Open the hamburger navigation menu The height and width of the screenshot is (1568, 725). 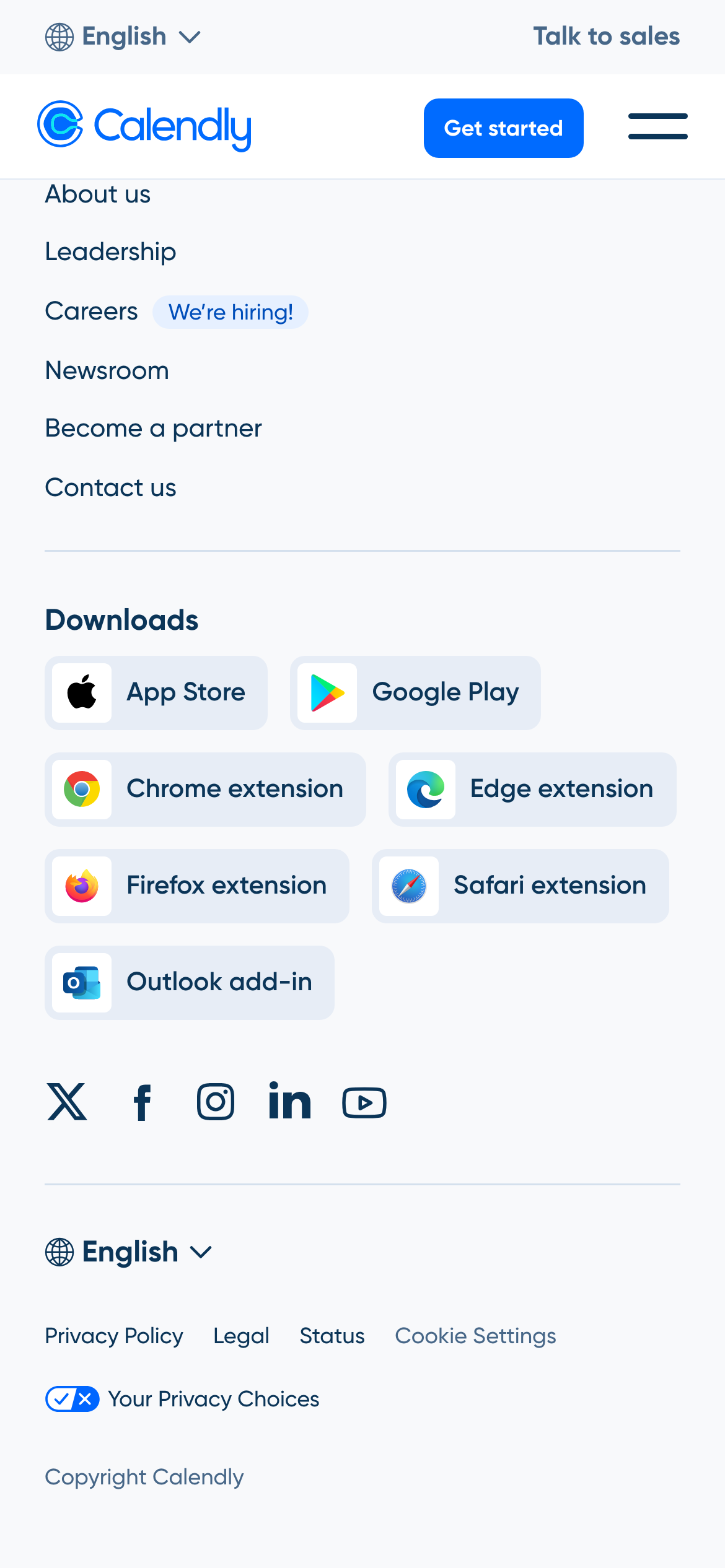(x=657, y=127)
